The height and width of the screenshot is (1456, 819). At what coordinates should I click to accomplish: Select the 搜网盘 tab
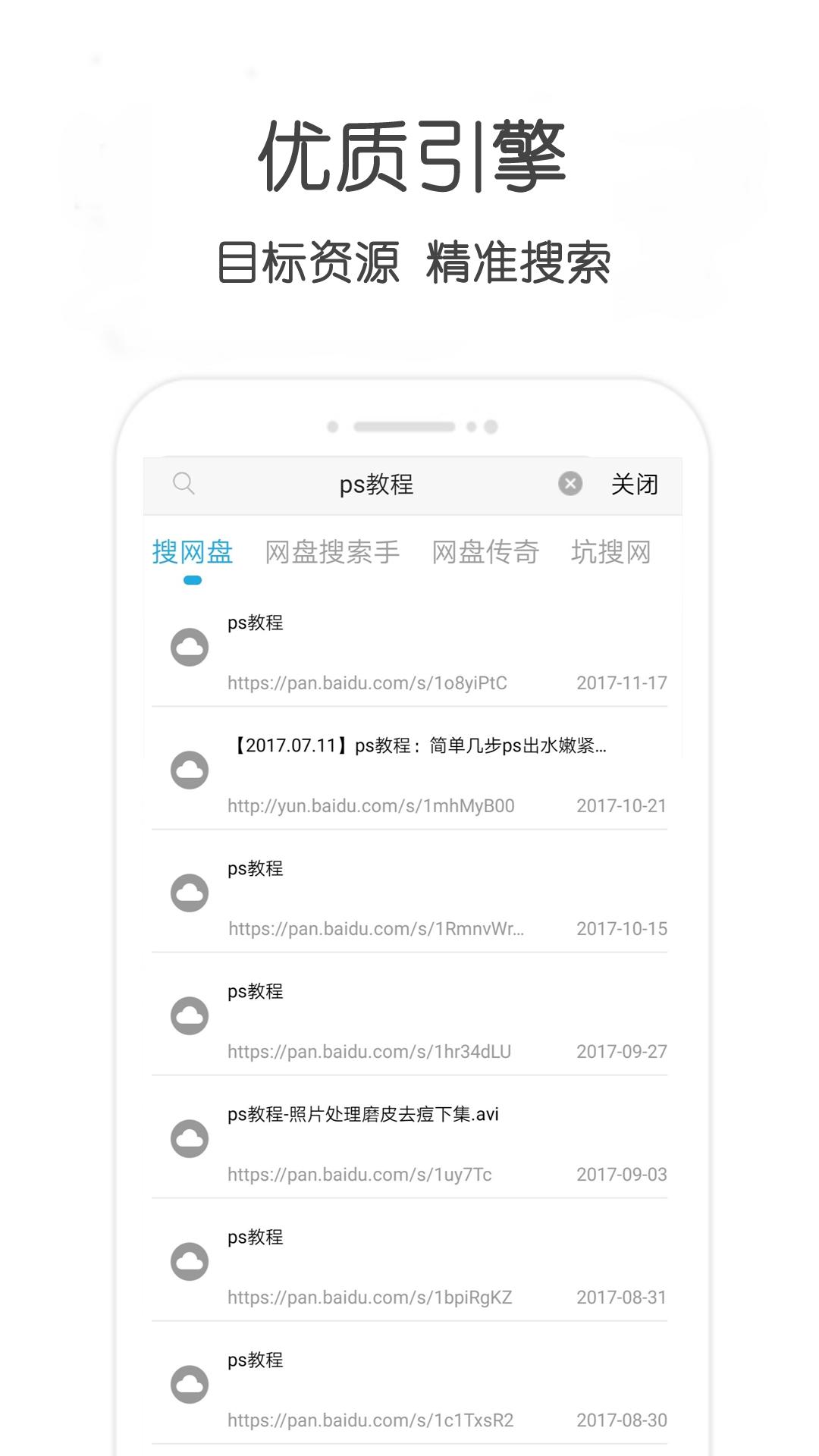point(192,552)
